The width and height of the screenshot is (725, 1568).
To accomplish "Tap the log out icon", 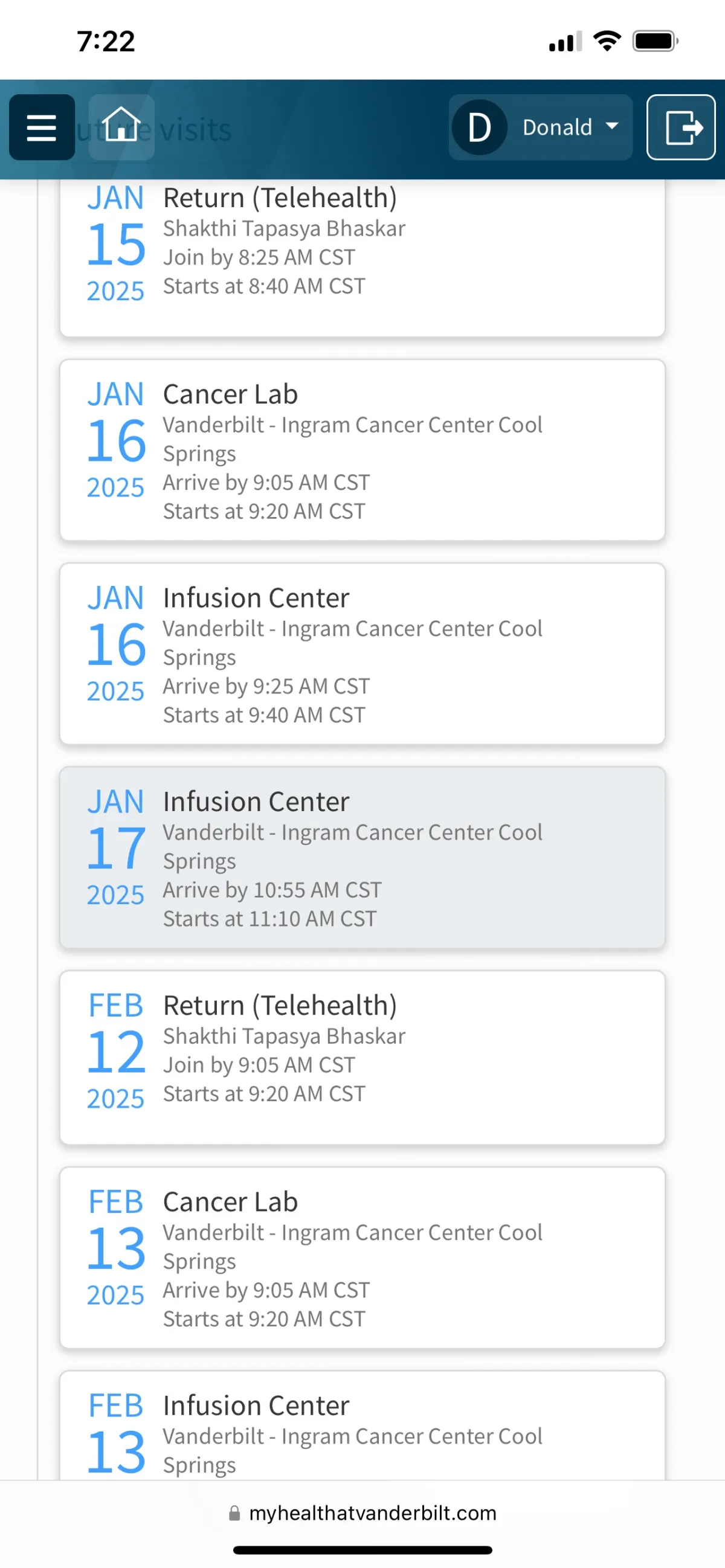I will tap(680, 127).
